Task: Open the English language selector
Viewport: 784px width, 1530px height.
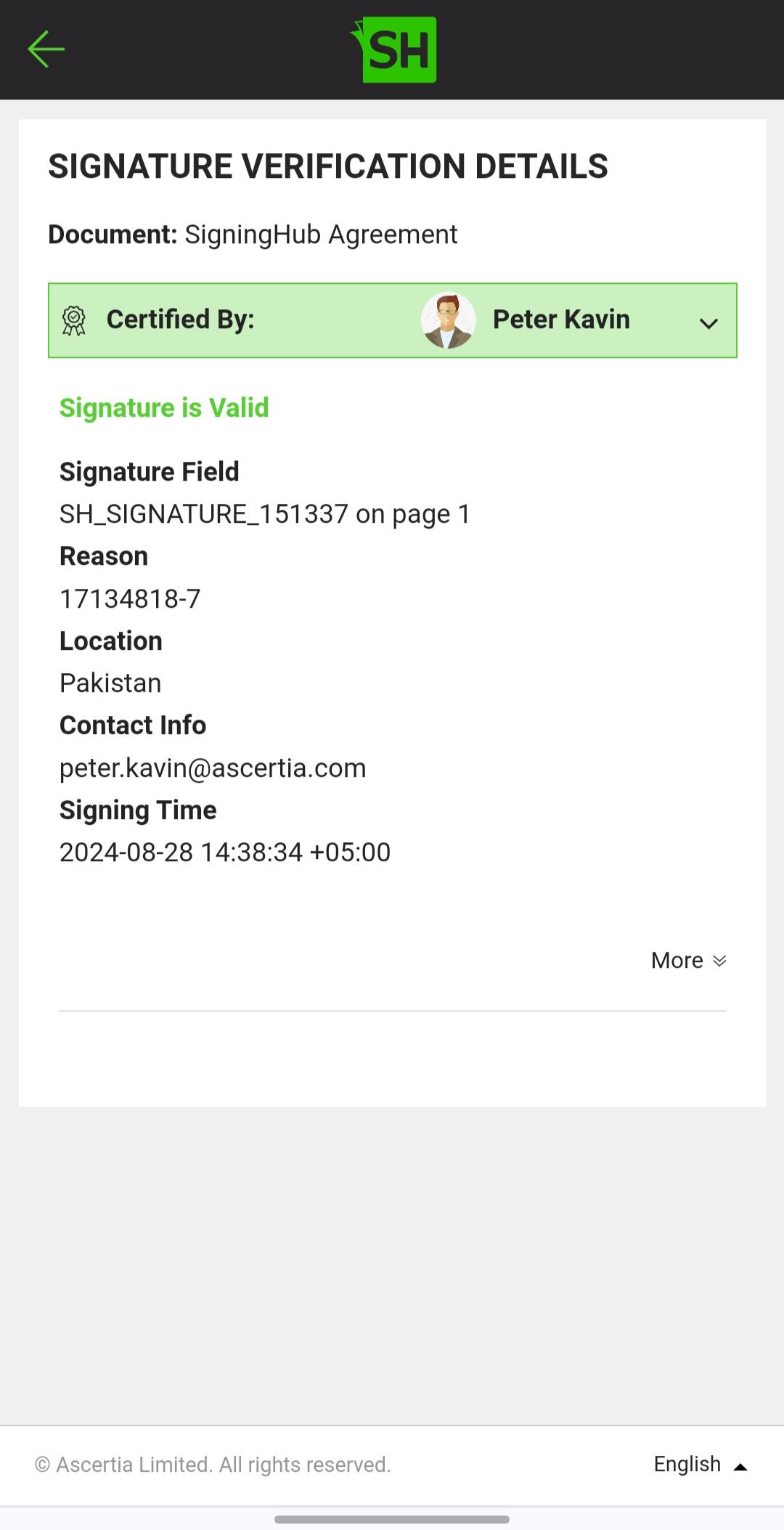Action: (700, 1464)
